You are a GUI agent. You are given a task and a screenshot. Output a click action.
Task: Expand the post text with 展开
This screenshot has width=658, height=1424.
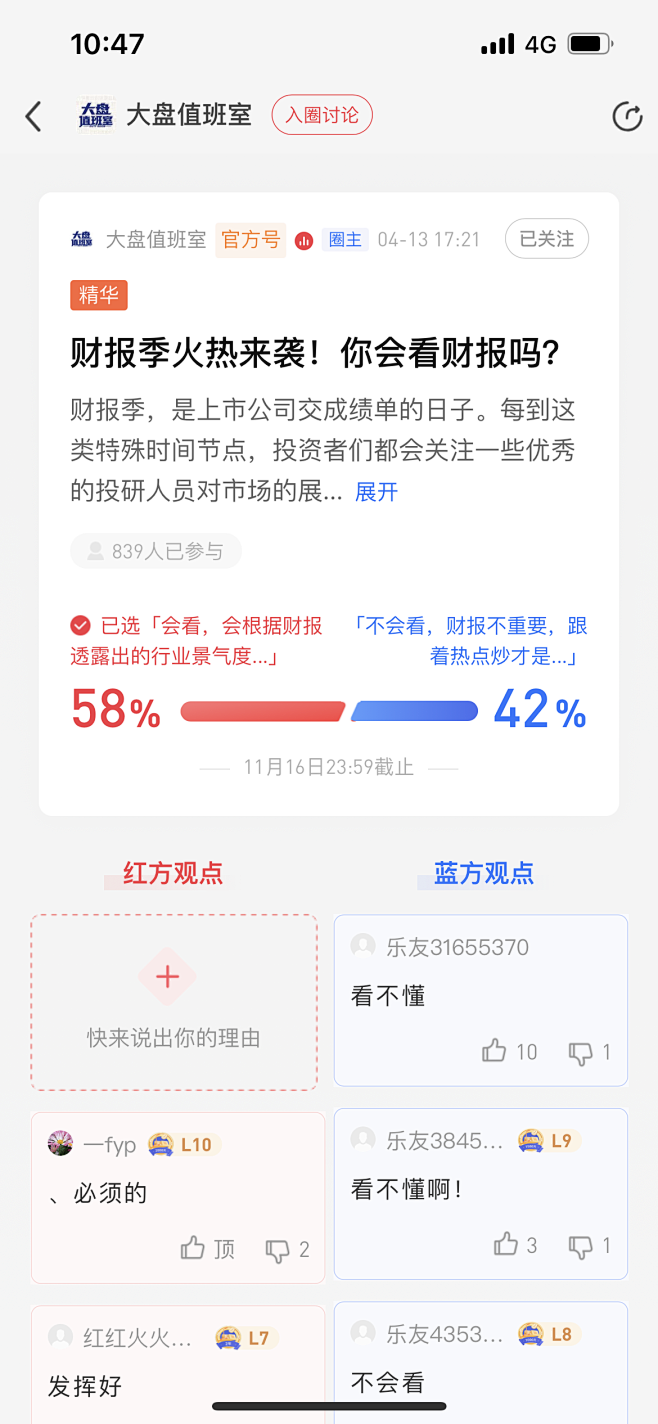(x=377, y=492)
